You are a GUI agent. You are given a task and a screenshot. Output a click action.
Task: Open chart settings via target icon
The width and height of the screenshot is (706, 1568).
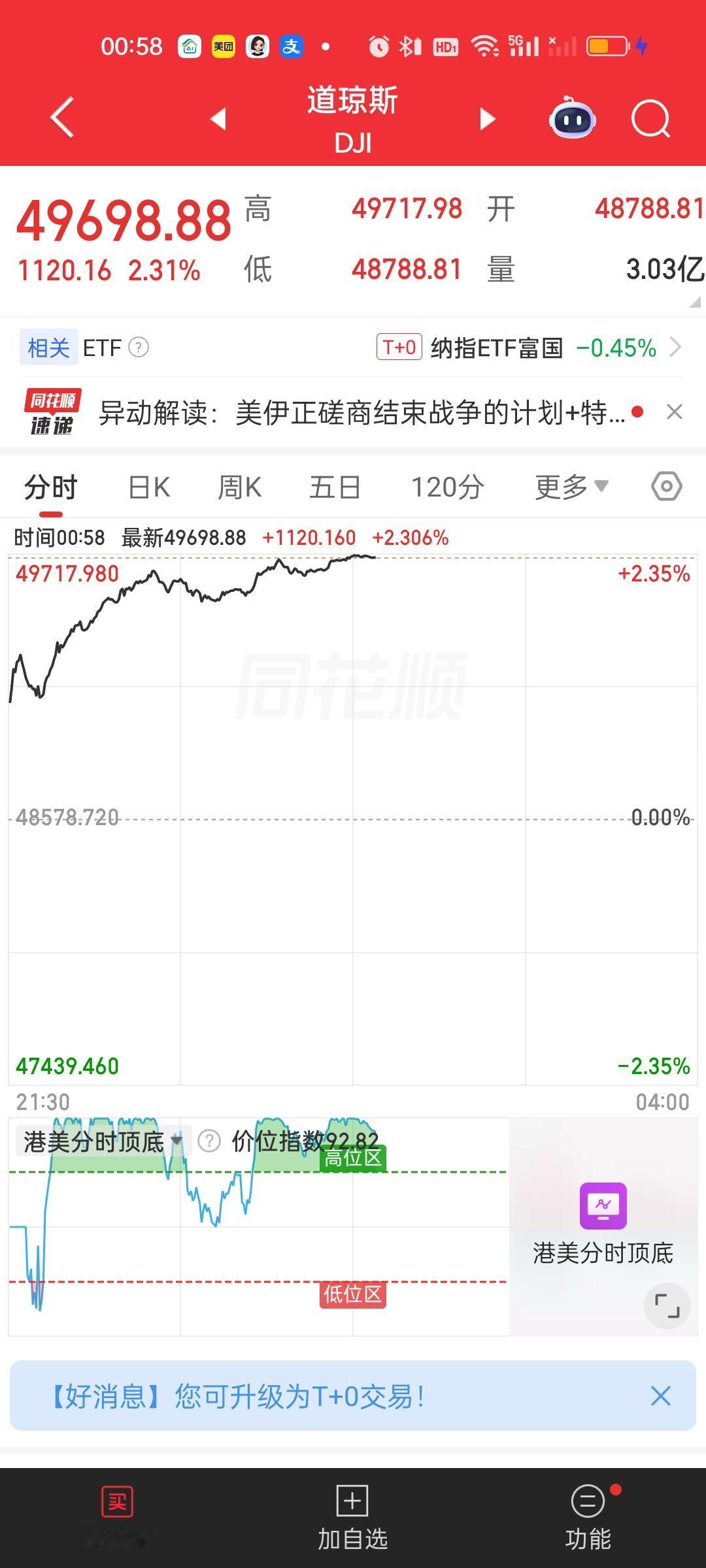(666, 486)
